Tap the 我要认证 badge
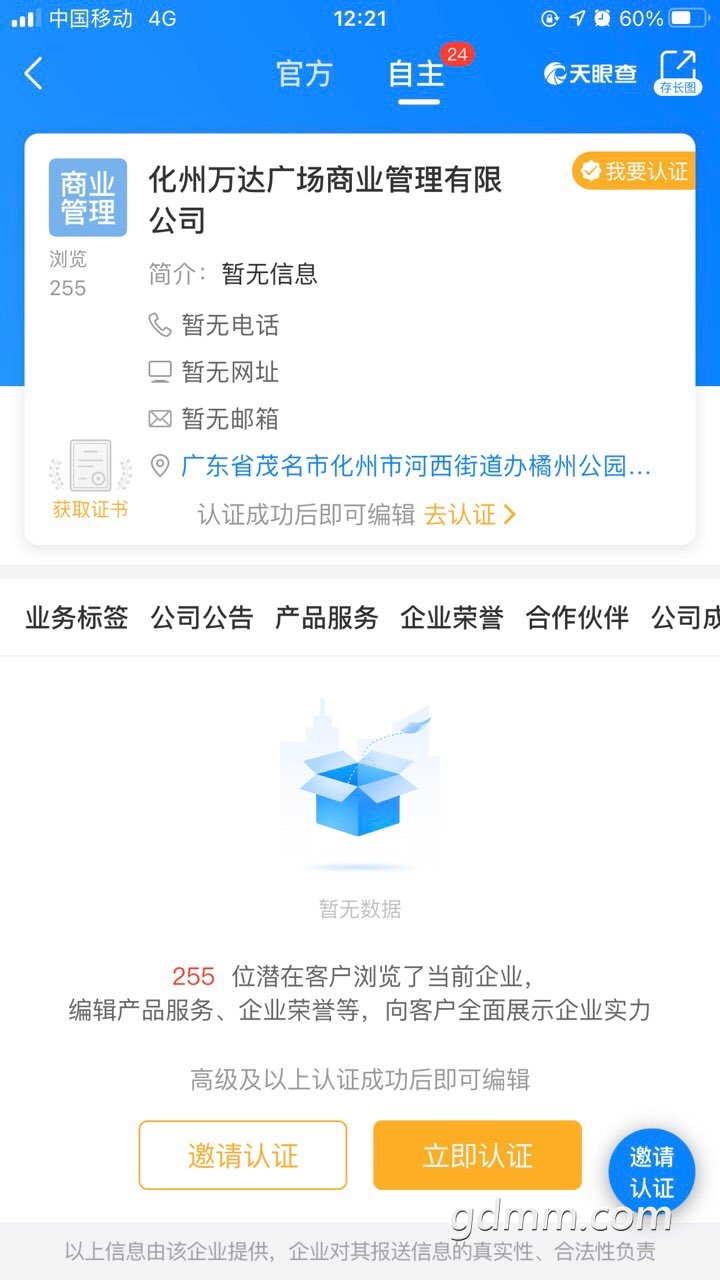Screen dimensions: 720x1280 point(635,171)
